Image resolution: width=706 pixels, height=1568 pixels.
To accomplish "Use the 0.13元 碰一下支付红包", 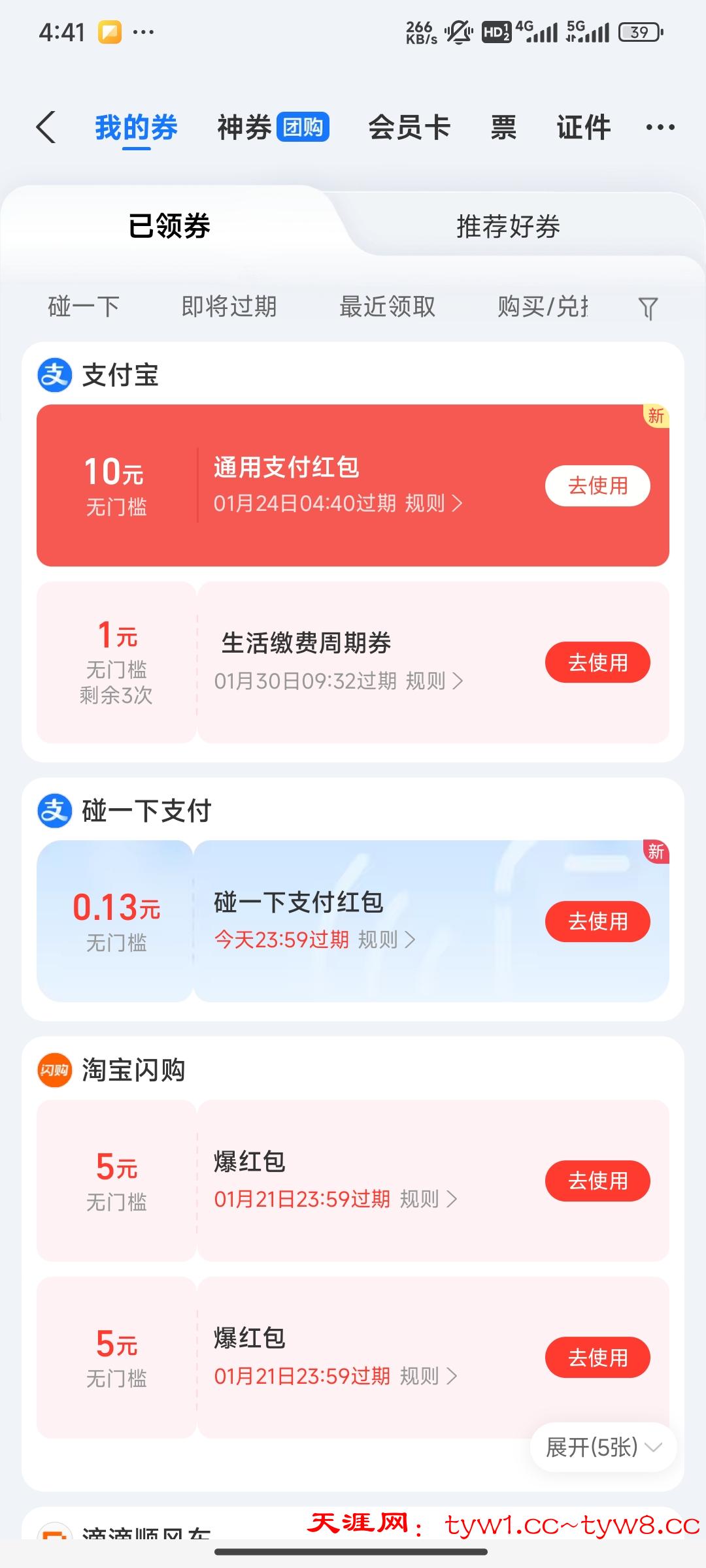I will click(x=597, y=921).
